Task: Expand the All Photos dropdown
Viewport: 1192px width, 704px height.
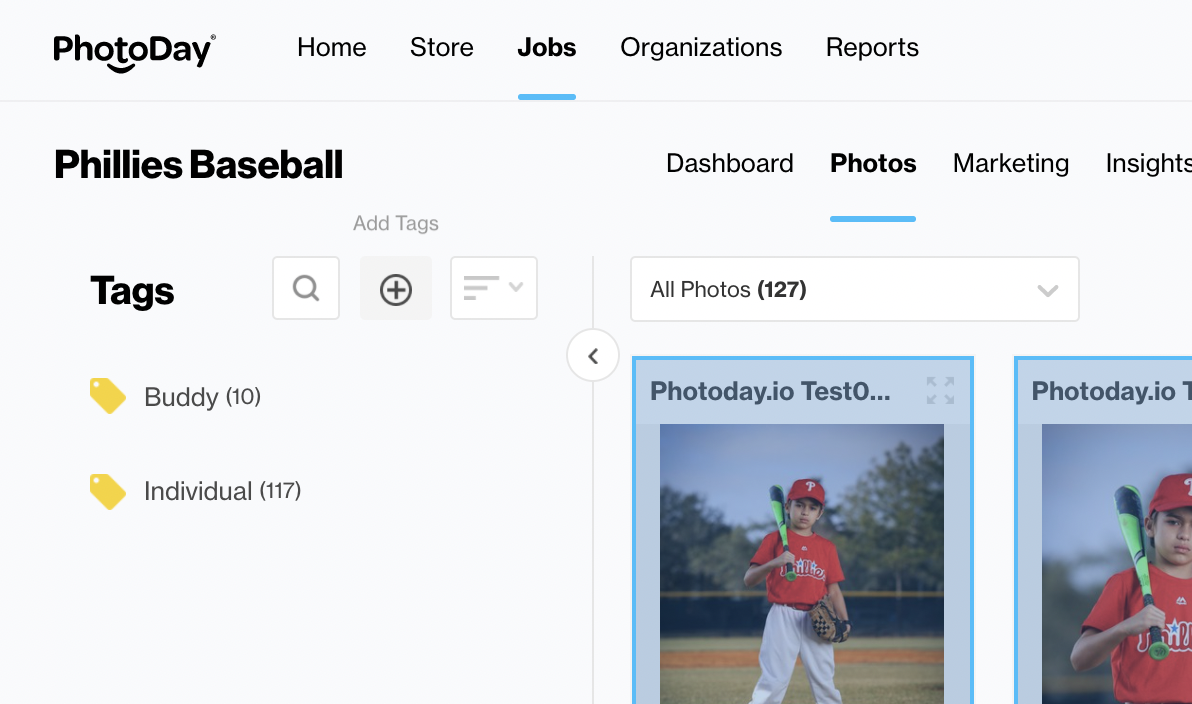Action: click(x=854, y=290)
